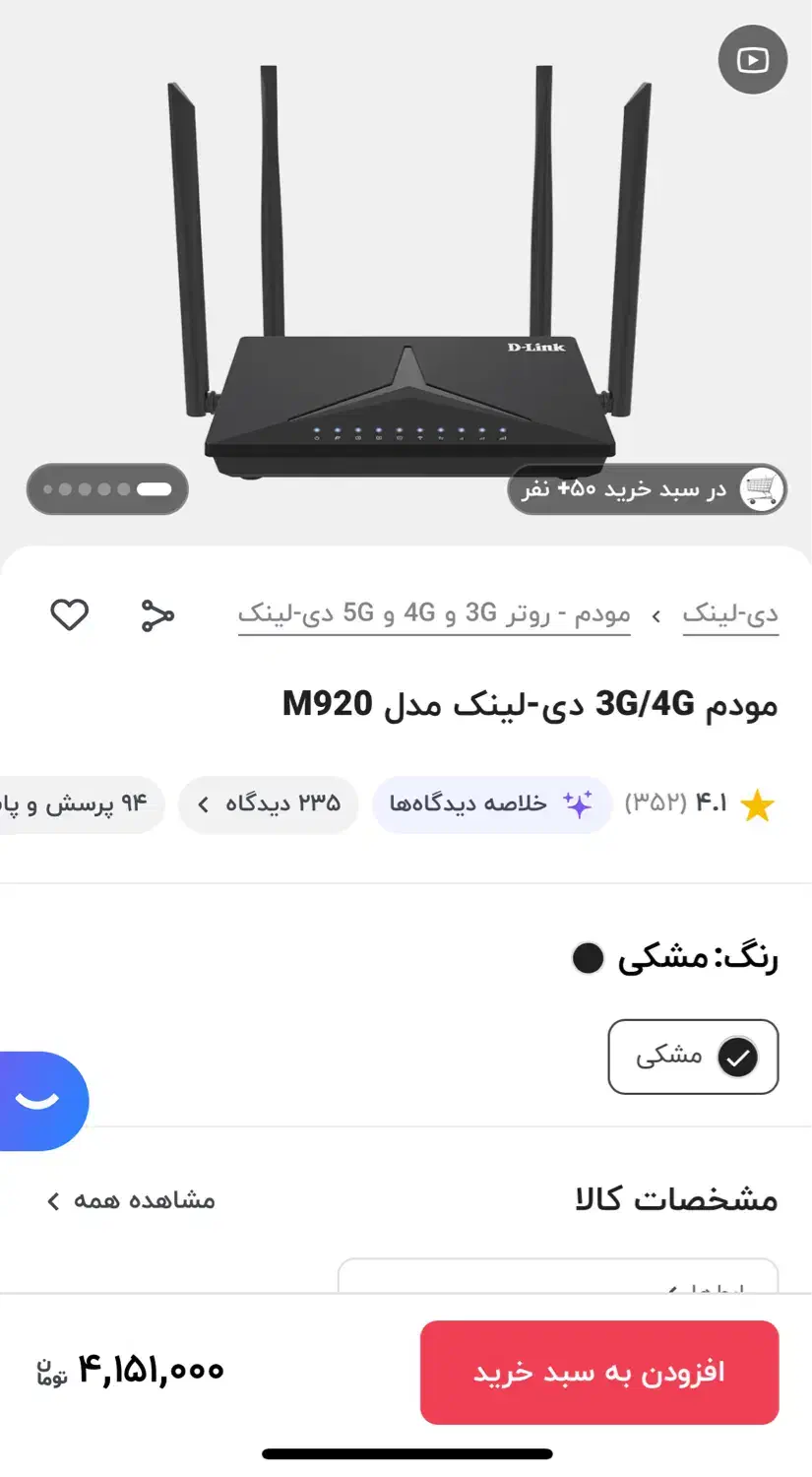This screenshot has height=1477, width=812.
Task: Open خلاصه دیدگاه‌ها summary chip
Action: 492,804
